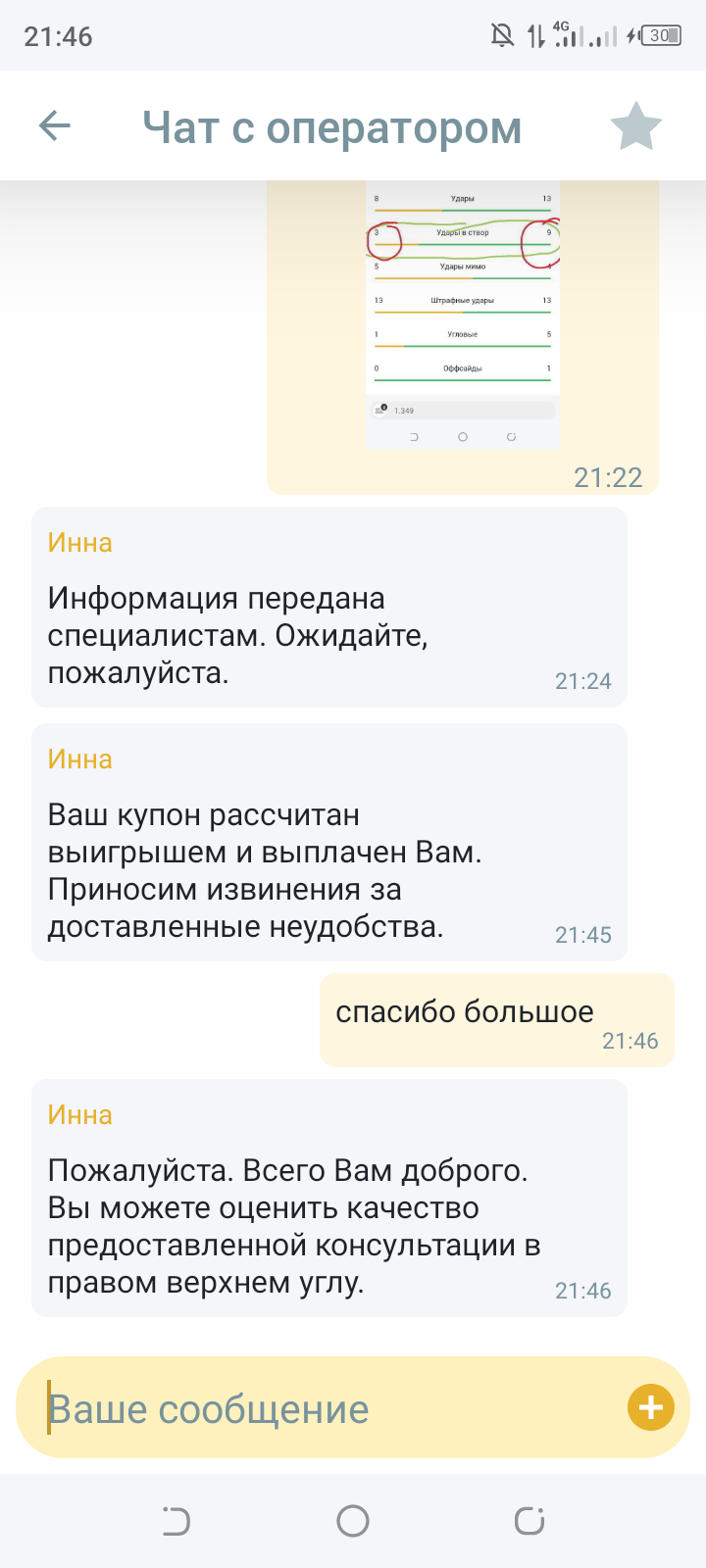The height and width of the screenshot is (1568, 706).
Task: Rate the consultation with the star icon
Action: click(635, 127)
